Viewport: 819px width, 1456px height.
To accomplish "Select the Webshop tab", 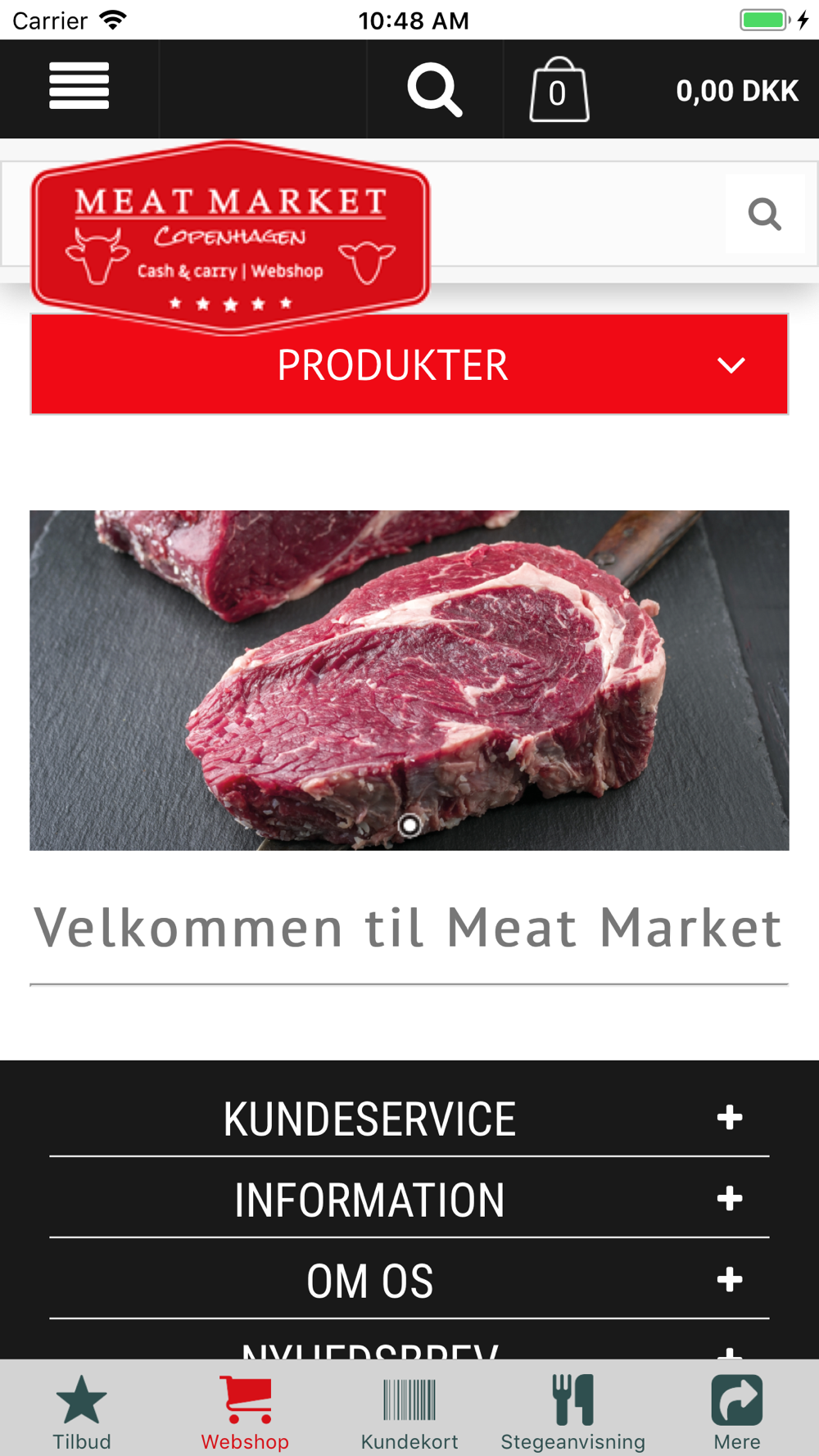I will tap(245, 1411).
